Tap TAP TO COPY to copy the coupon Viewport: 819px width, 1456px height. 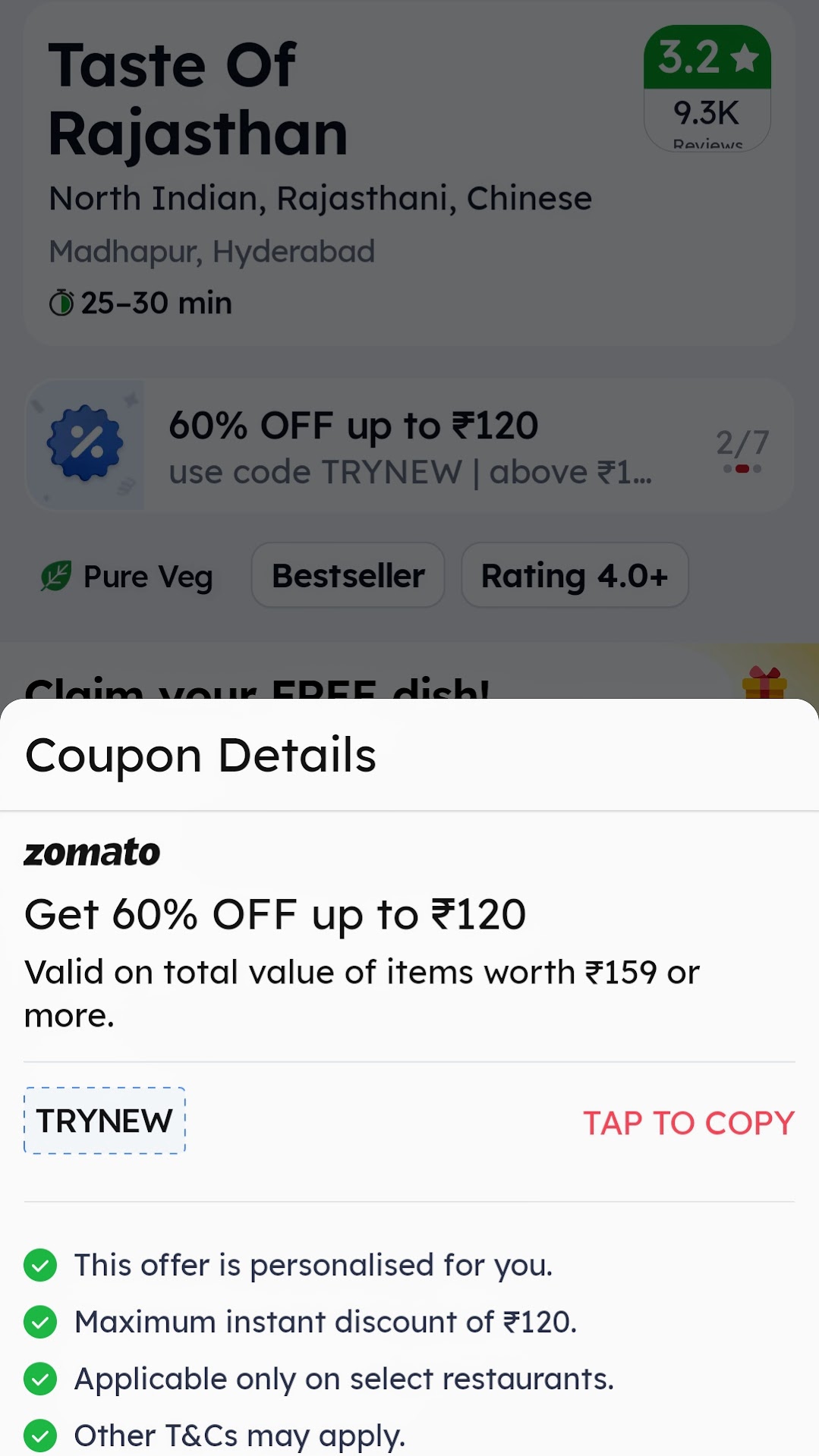point(688,1123)
